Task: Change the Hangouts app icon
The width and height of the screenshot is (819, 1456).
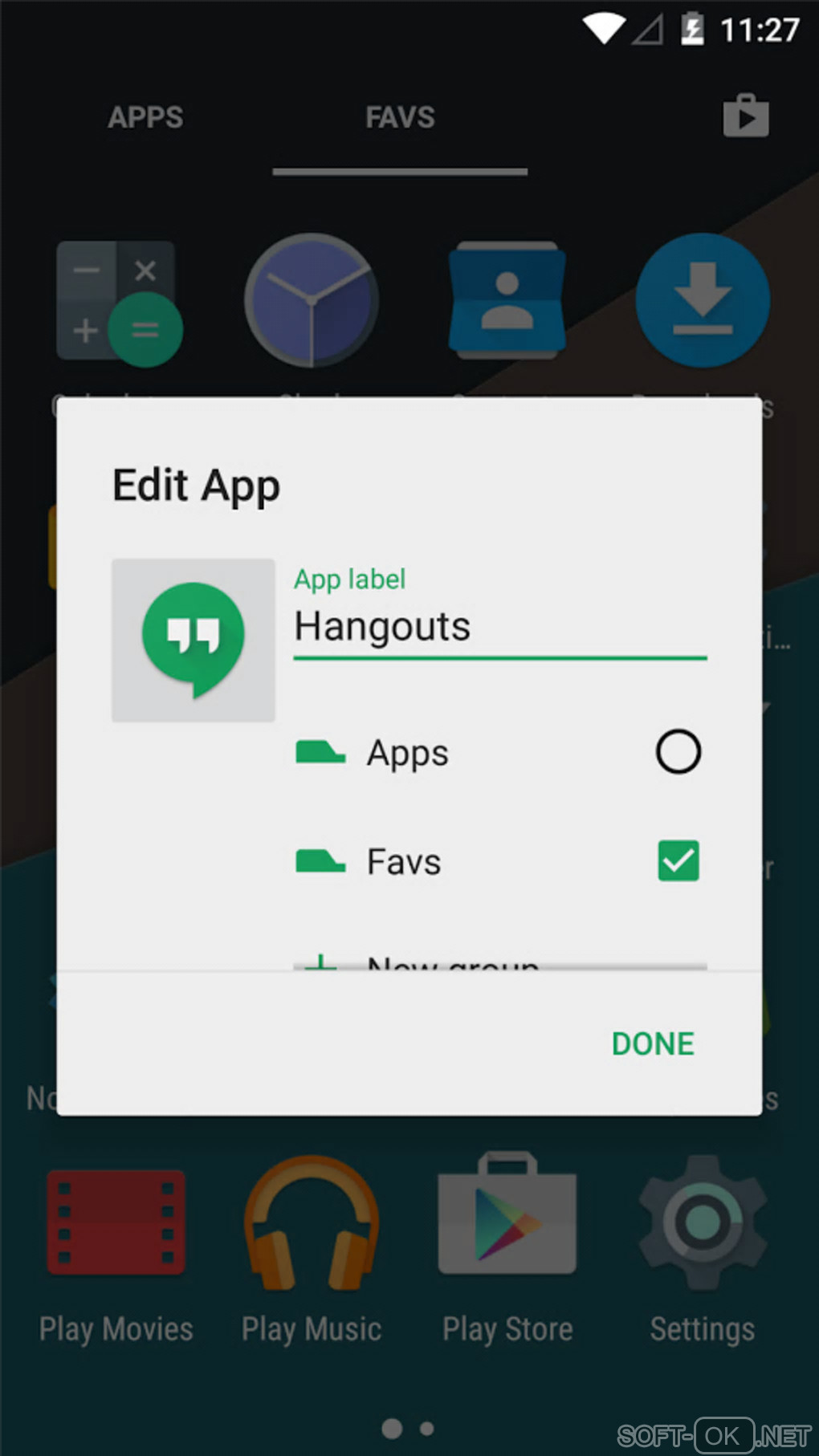Action: click(x=194, y=640)
